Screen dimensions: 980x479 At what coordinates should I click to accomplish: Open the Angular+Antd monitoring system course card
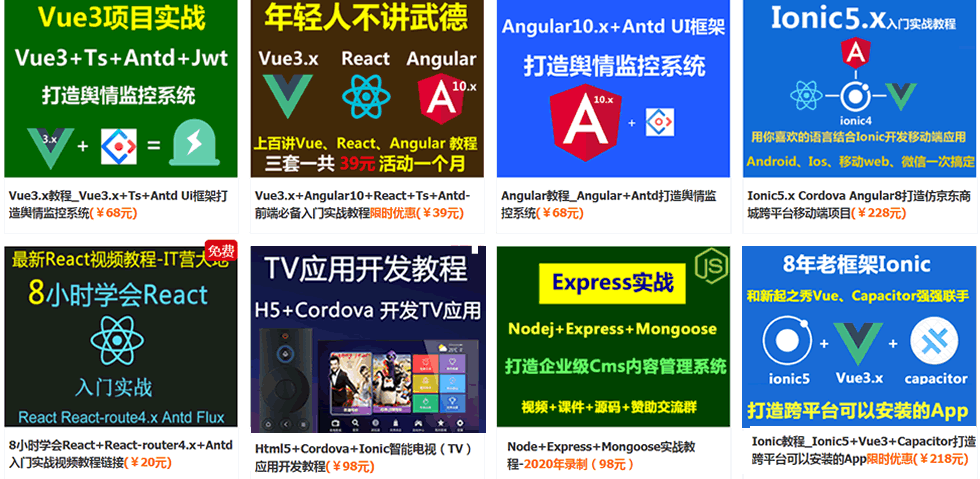[613, 90]
